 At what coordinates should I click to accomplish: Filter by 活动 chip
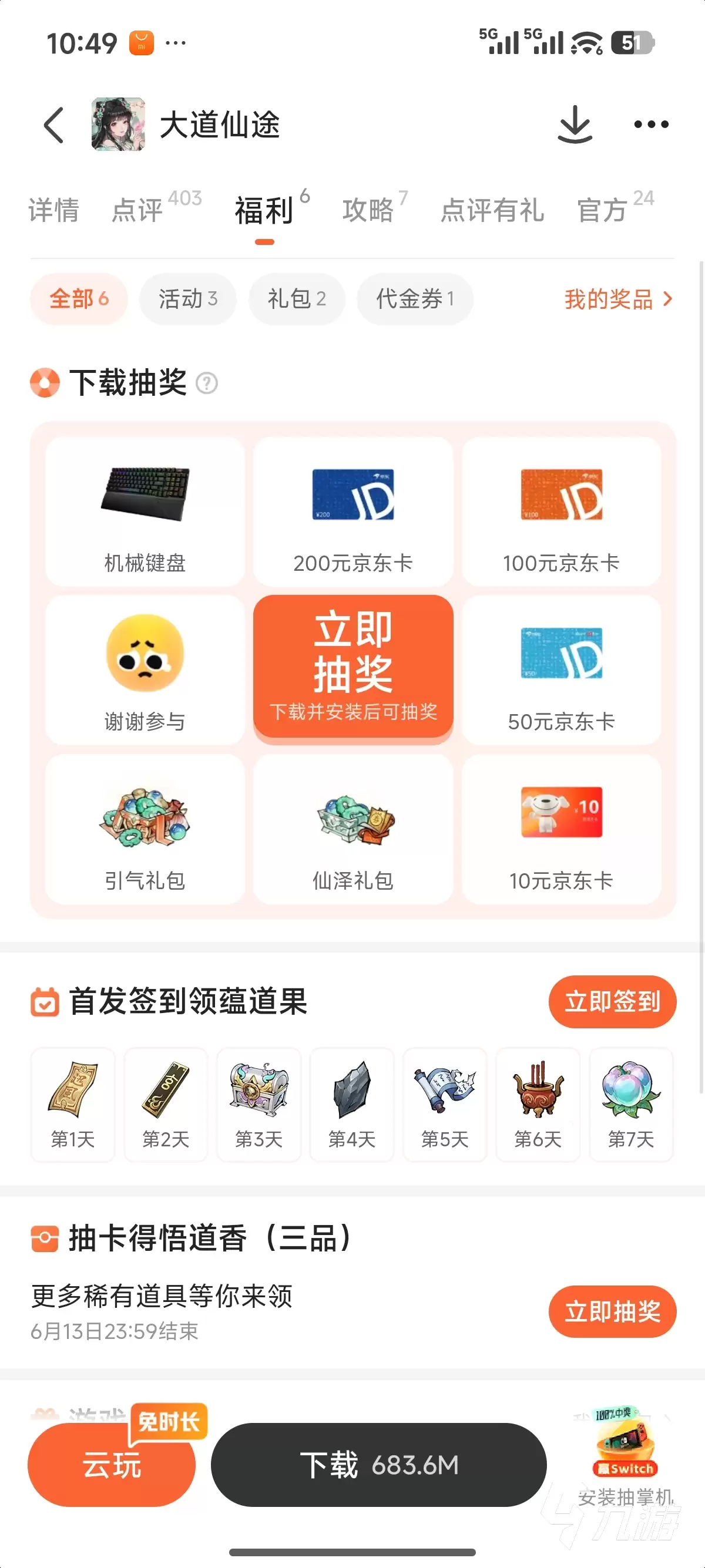(188, 299)
